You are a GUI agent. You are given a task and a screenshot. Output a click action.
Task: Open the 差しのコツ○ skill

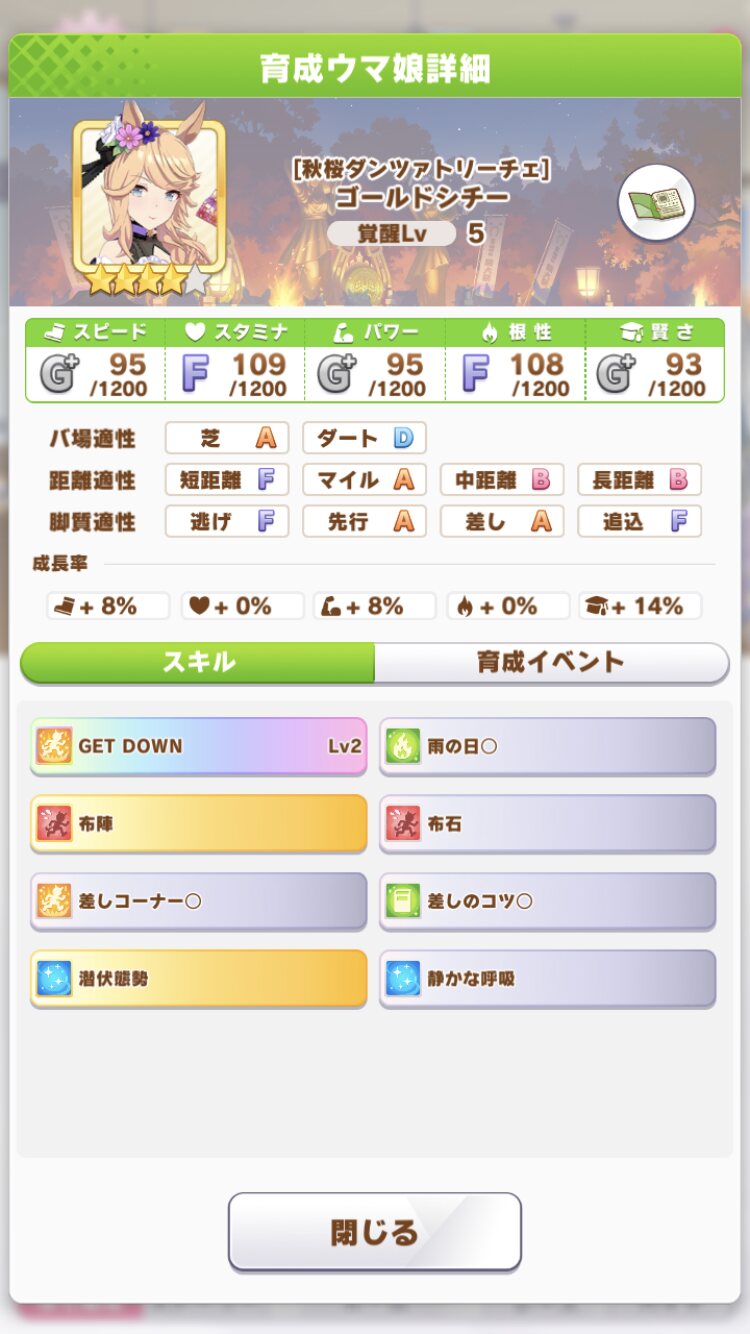click(x=548, y=901)
